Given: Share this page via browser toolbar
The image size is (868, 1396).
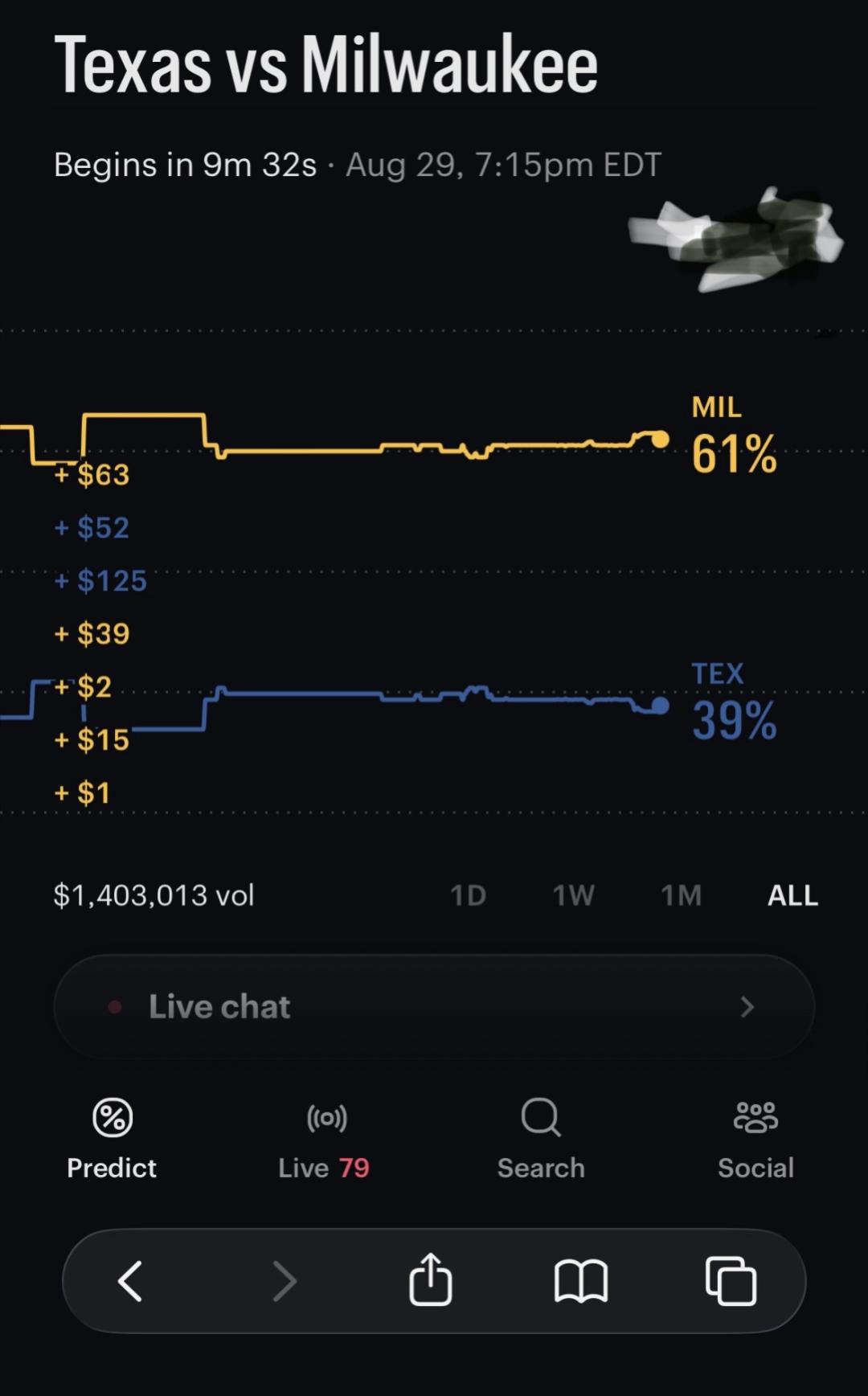Looking at the screenshot, I should (x=431, y=1279).
